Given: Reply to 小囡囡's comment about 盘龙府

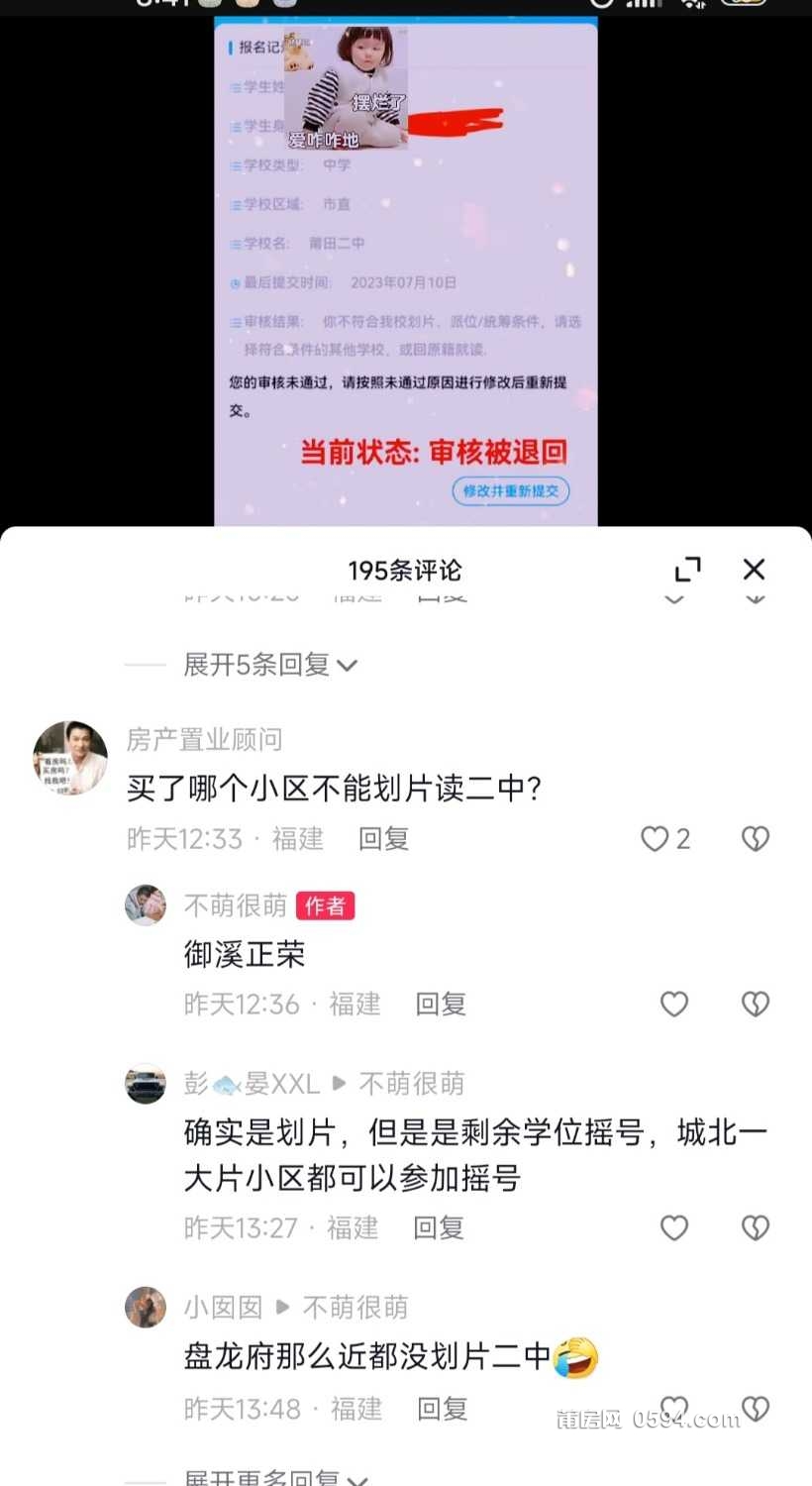Looking at the screenshot, I should (443, 1409).
